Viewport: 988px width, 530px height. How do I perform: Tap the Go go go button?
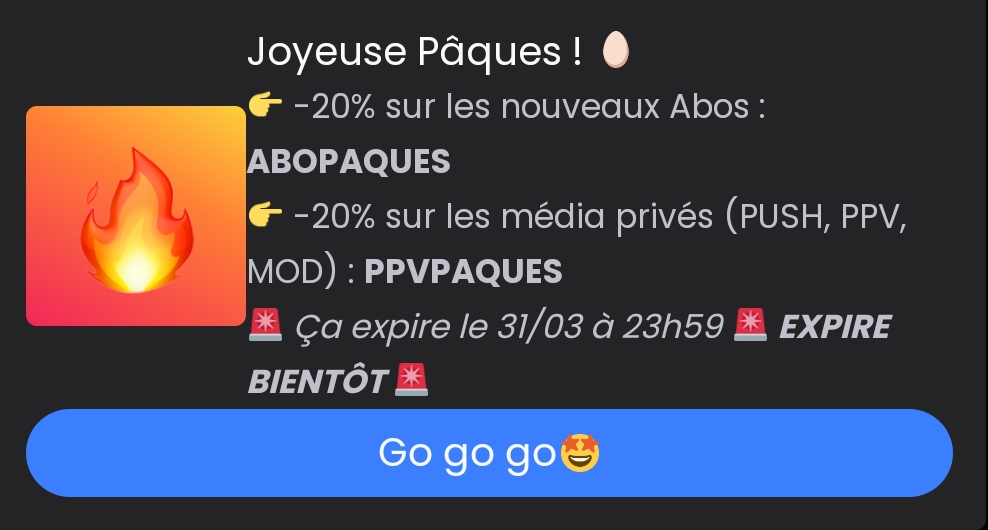[x=489, y=453]
